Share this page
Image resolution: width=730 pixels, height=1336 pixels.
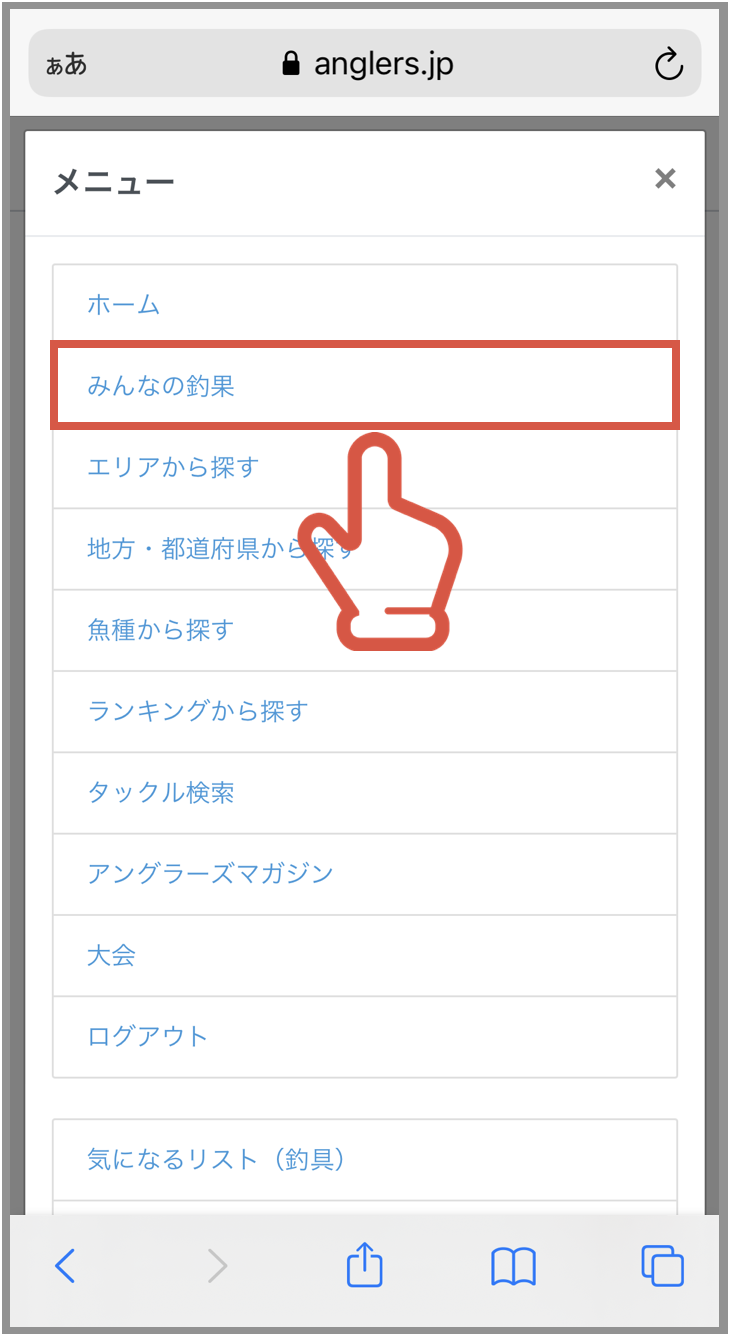pyautogui.click(x=365, y=1263)
